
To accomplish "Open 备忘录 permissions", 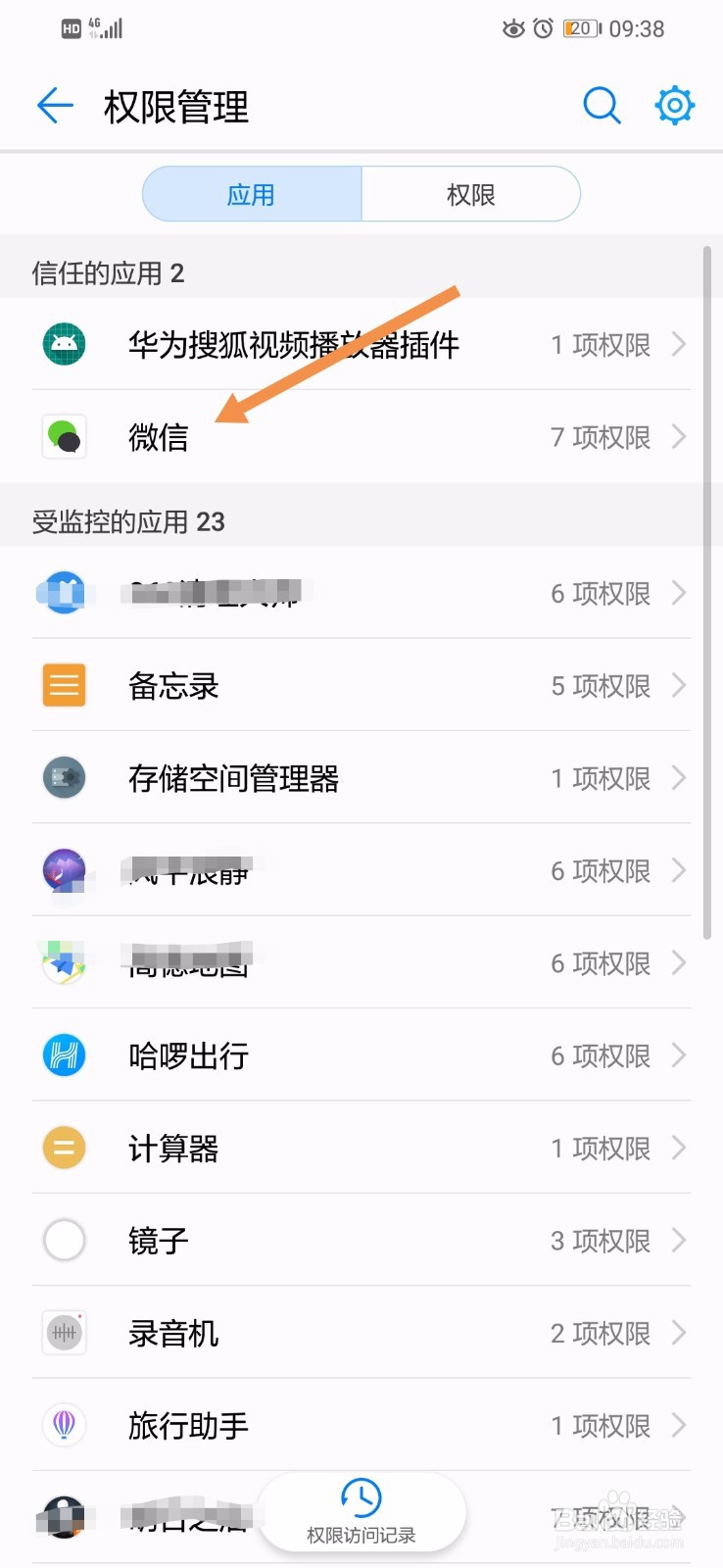I will 361,686.
